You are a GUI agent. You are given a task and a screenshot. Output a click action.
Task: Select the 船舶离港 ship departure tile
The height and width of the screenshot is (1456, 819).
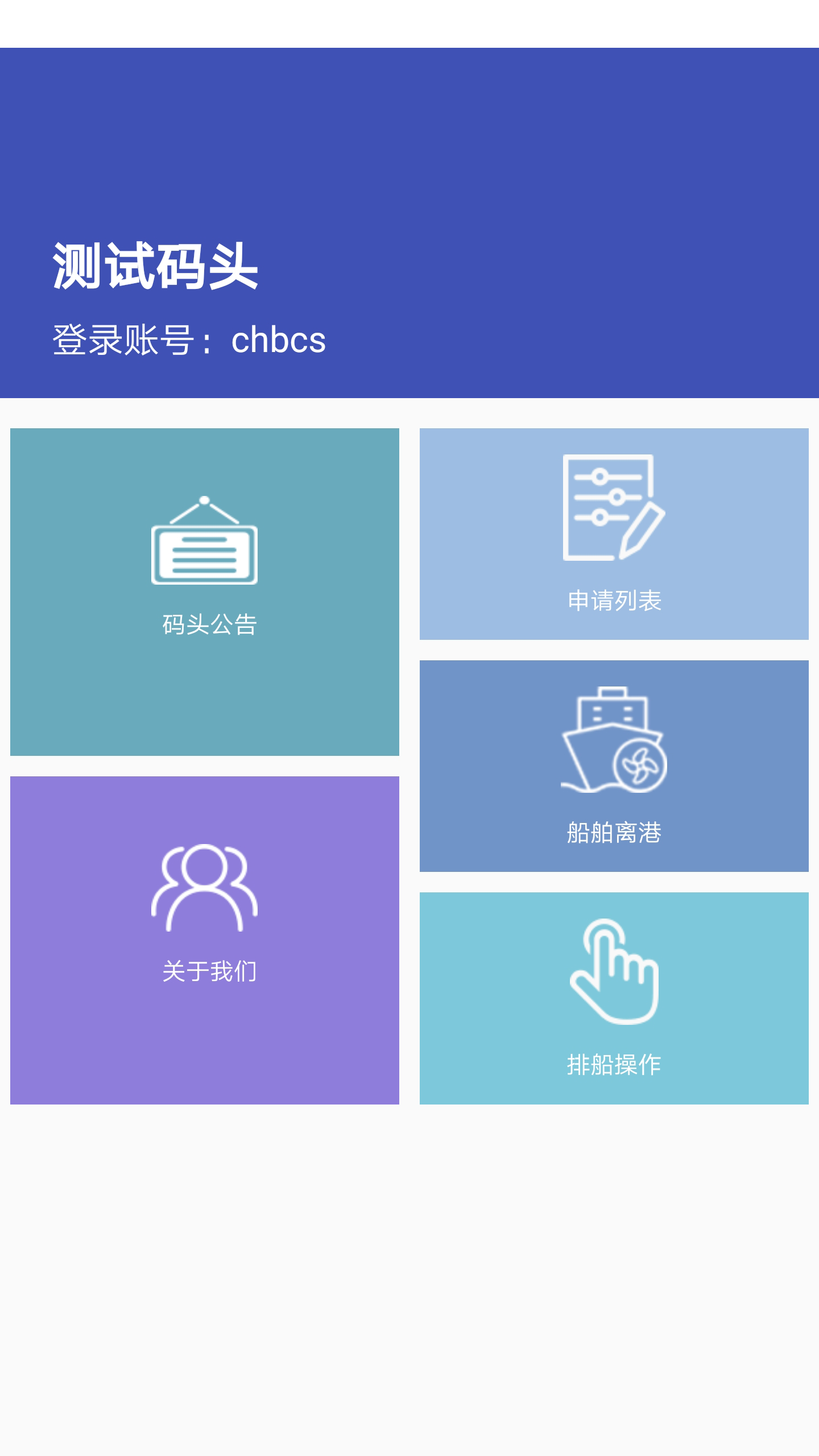point(614,766)
